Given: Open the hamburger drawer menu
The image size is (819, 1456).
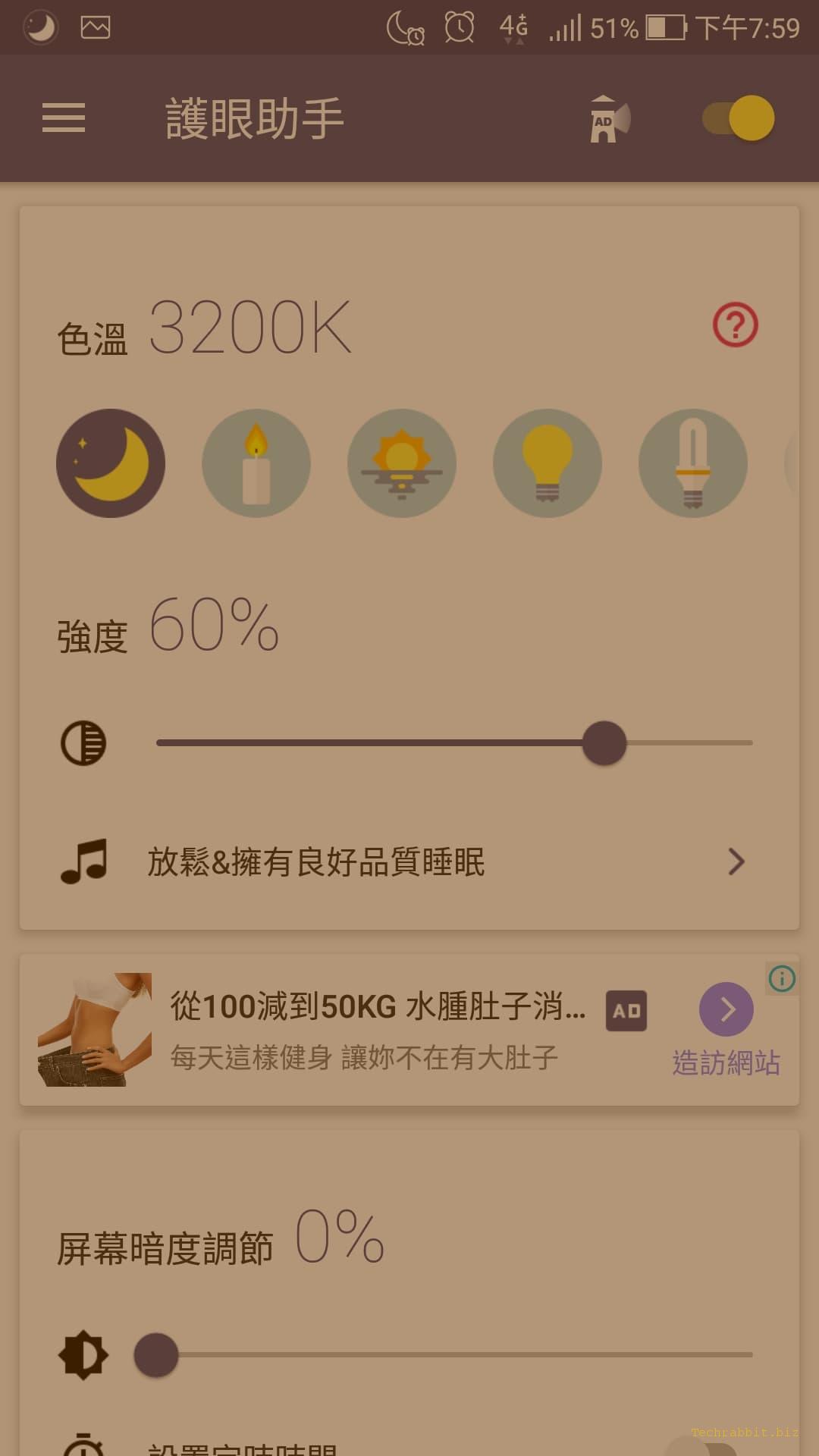Looking at the screenshot, I should [64, 118].
